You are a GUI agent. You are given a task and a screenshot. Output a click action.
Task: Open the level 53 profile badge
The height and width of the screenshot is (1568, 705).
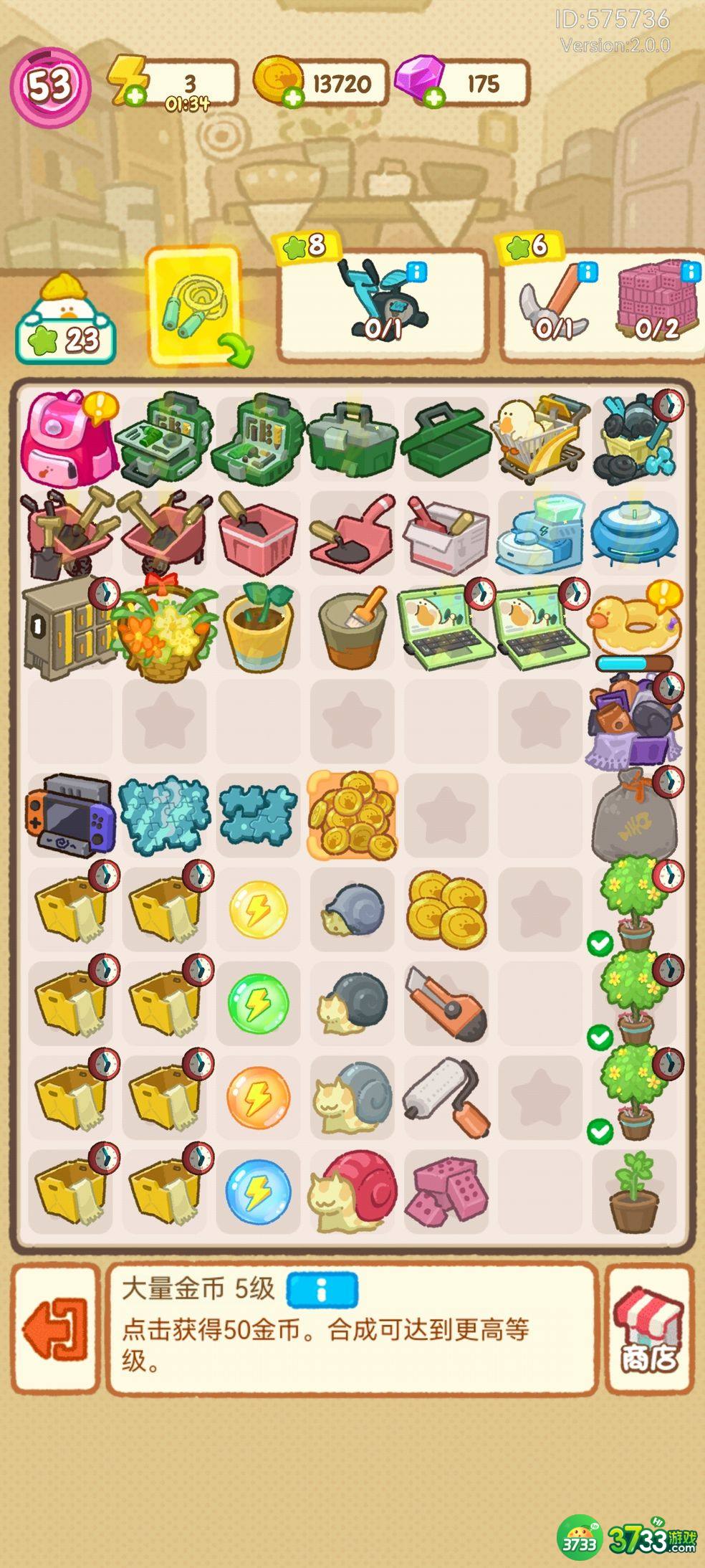(50, 87)
